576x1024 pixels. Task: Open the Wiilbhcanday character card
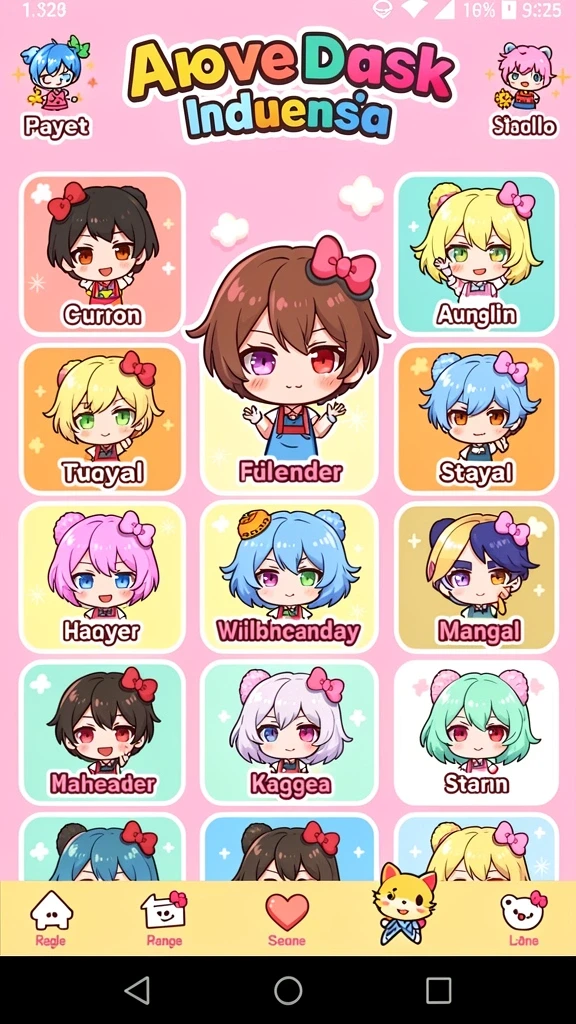(289, 577)
